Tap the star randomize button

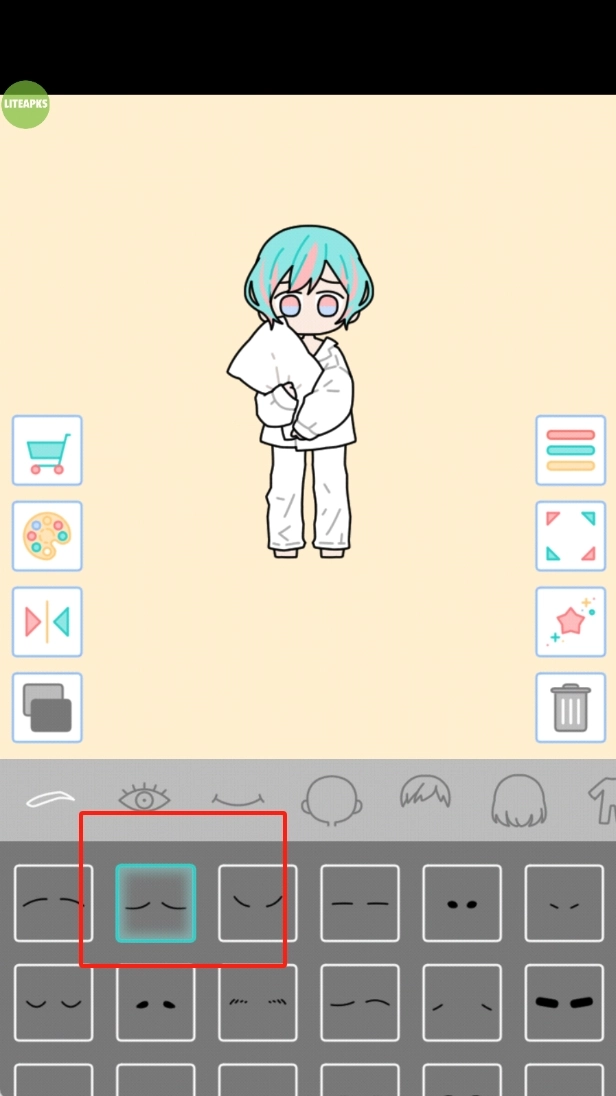pos(570,622)
